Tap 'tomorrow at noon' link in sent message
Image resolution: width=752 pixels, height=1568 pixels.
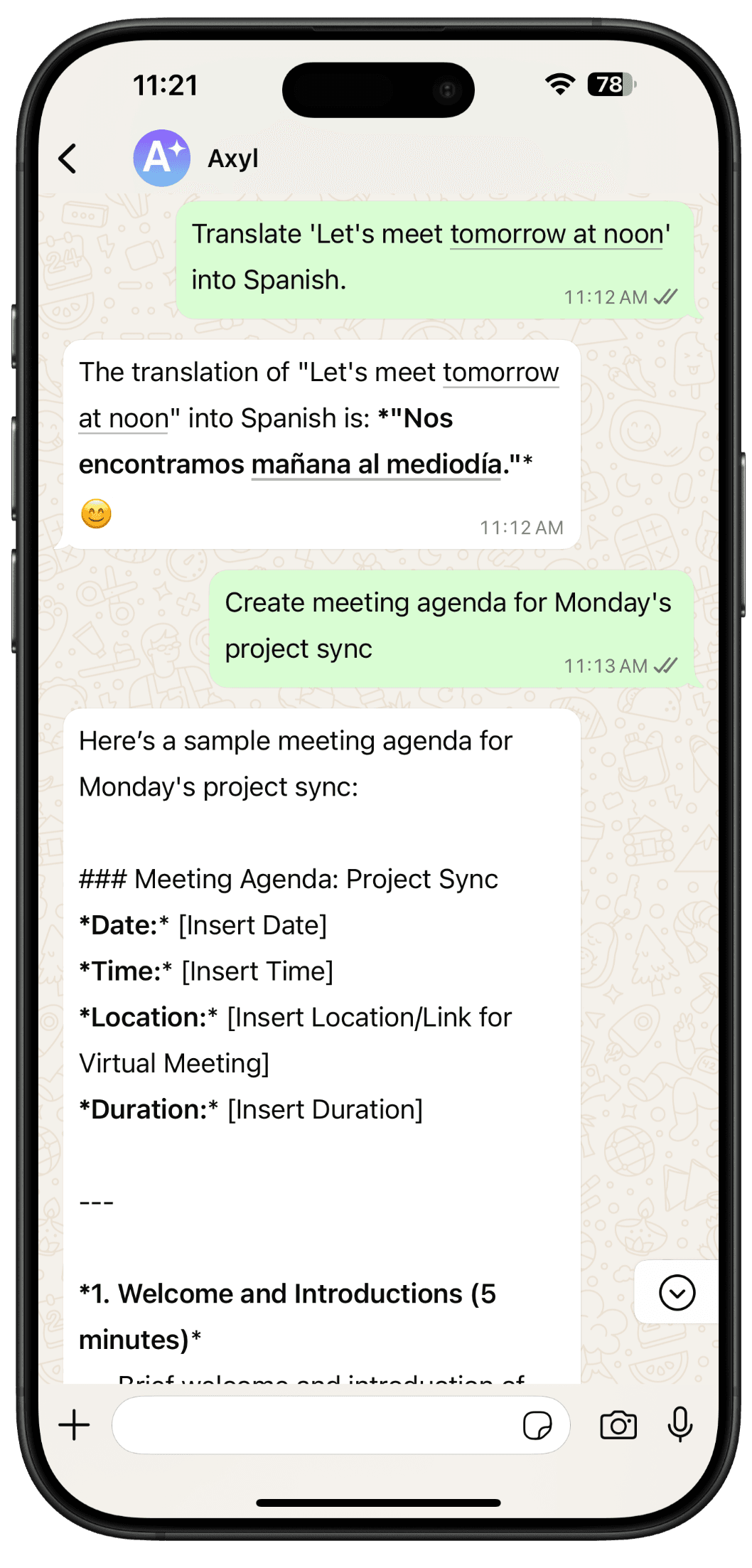(x=557, y=235)
